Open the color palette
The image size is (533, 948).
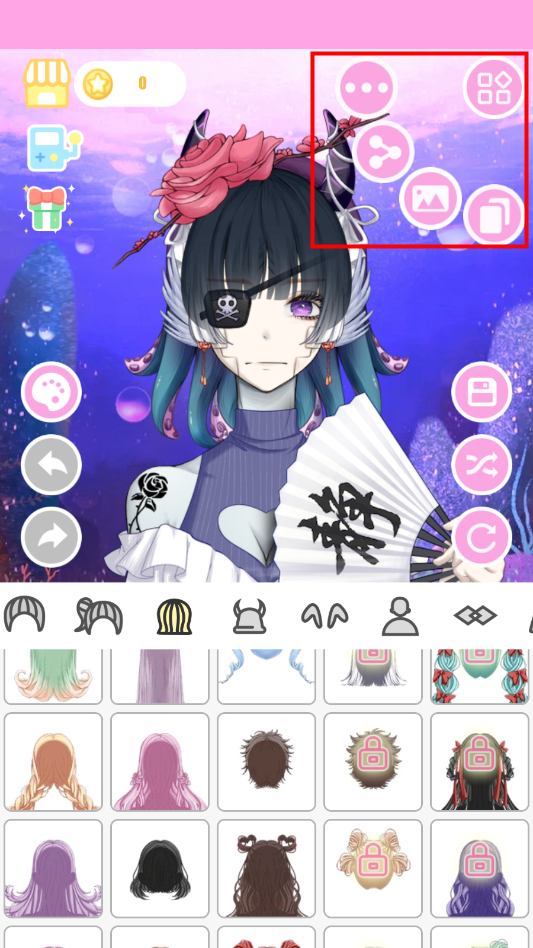coord(51,392)
